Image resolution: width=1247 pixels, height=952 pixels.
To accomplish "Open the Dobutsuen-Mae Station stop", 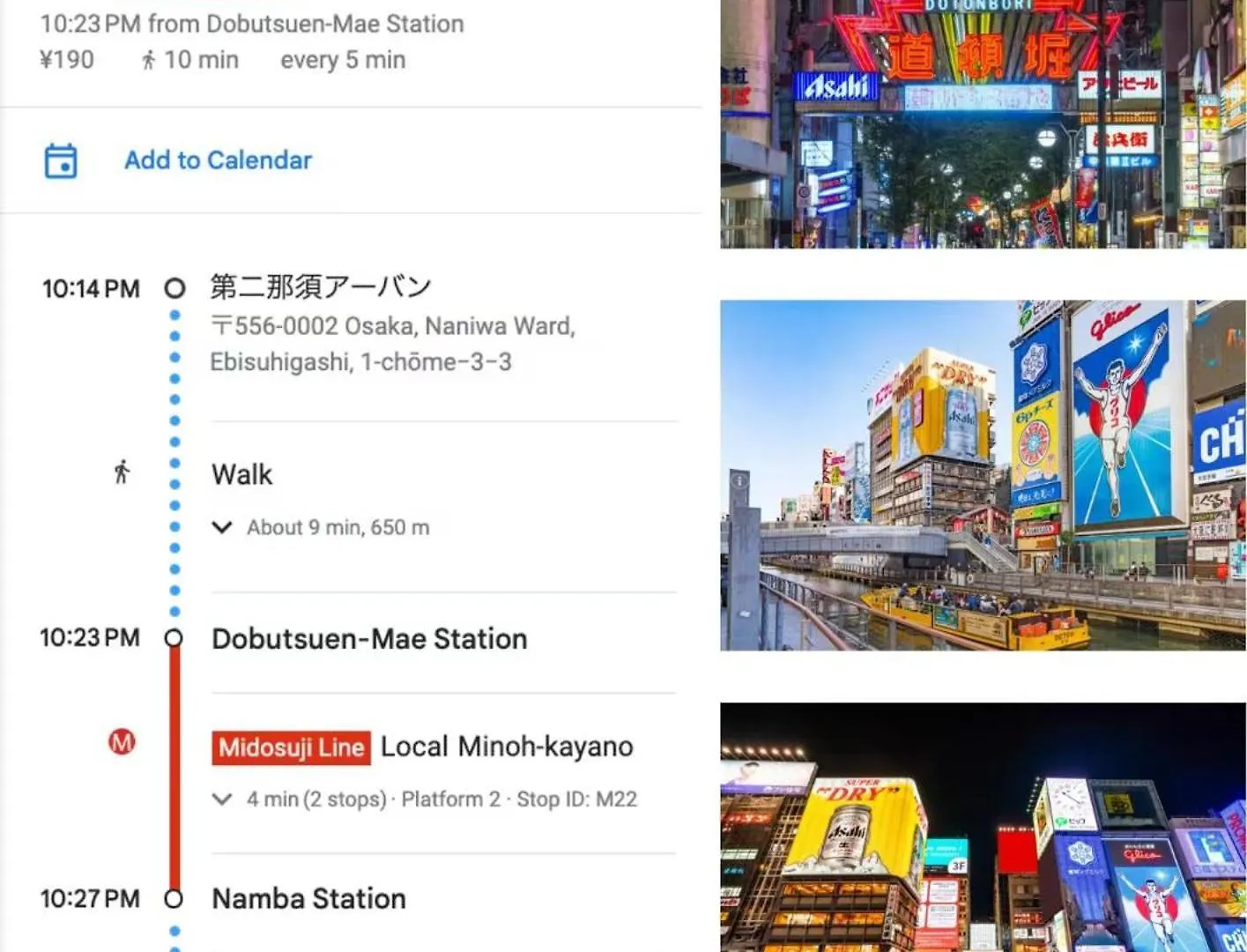I will 369,639.
